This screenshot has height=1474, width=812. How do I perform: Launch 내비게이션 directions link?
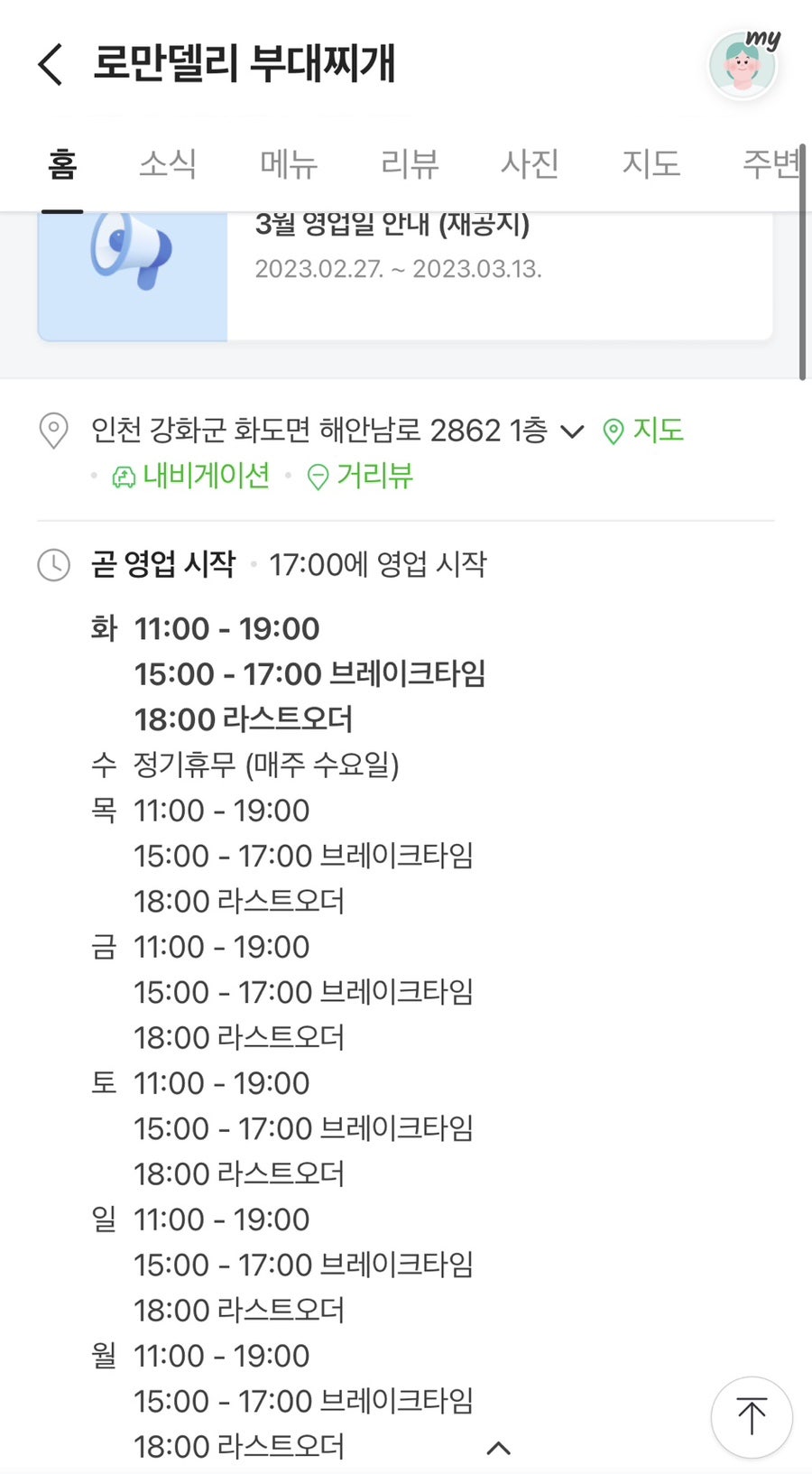(191, 476)
